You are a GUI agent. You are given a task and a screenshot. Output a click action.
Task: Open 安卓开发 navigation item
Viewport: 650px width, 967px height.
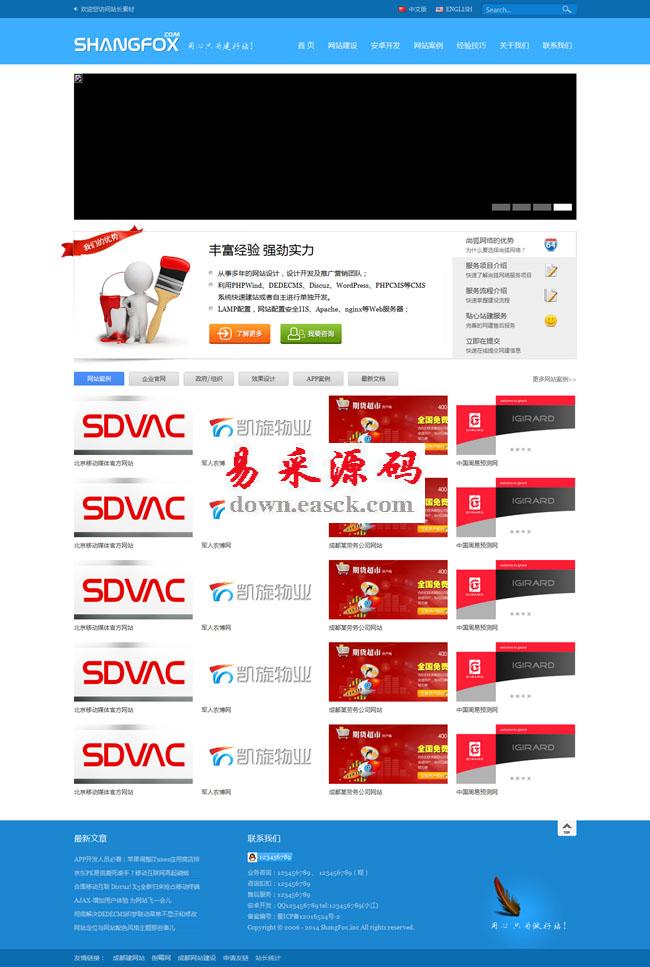point(385,46)
